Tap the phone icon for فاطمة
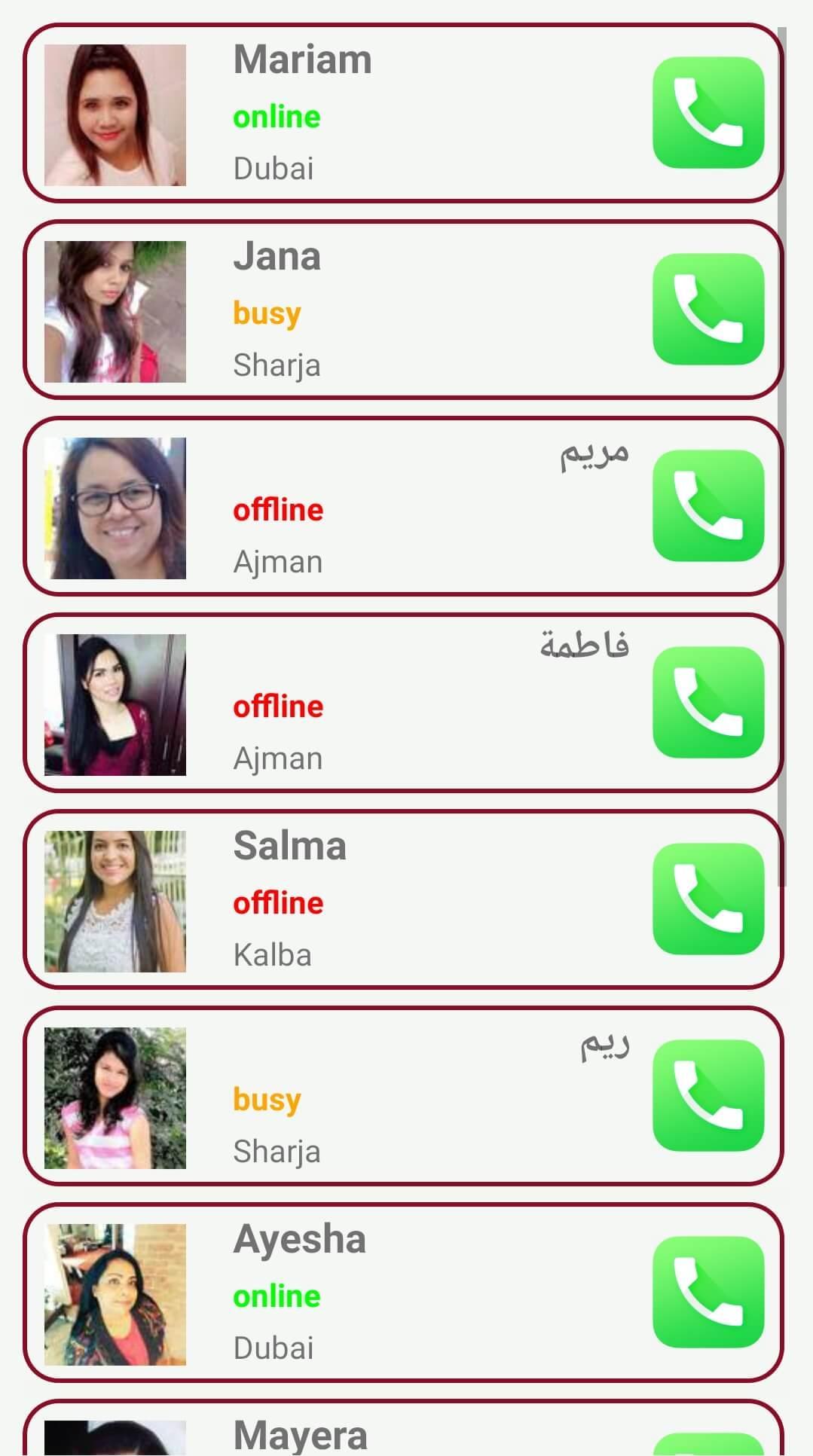The height and width of the screenshot is (1456, 813). click(x=708, y=703)
